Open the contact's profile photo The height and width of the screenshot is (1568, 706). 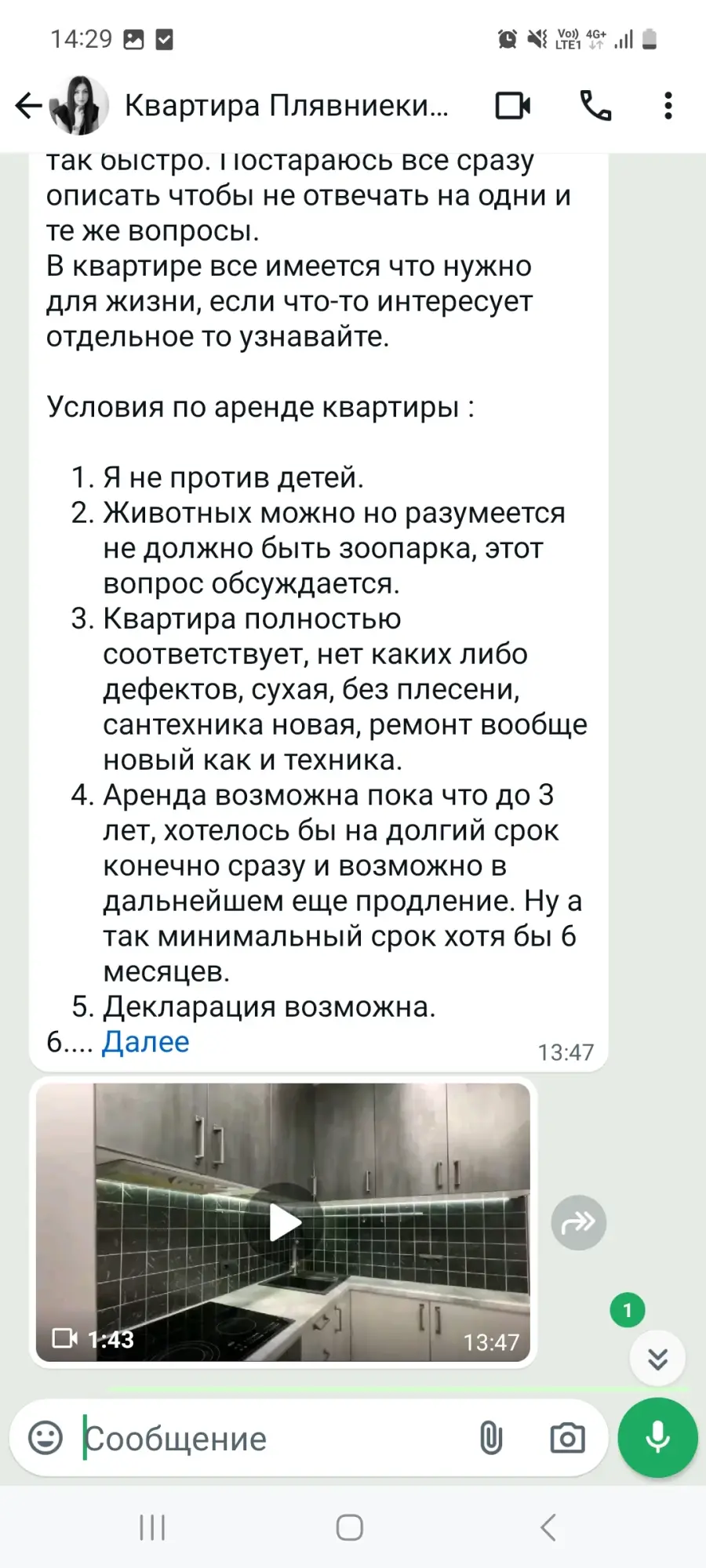point(79,106)
